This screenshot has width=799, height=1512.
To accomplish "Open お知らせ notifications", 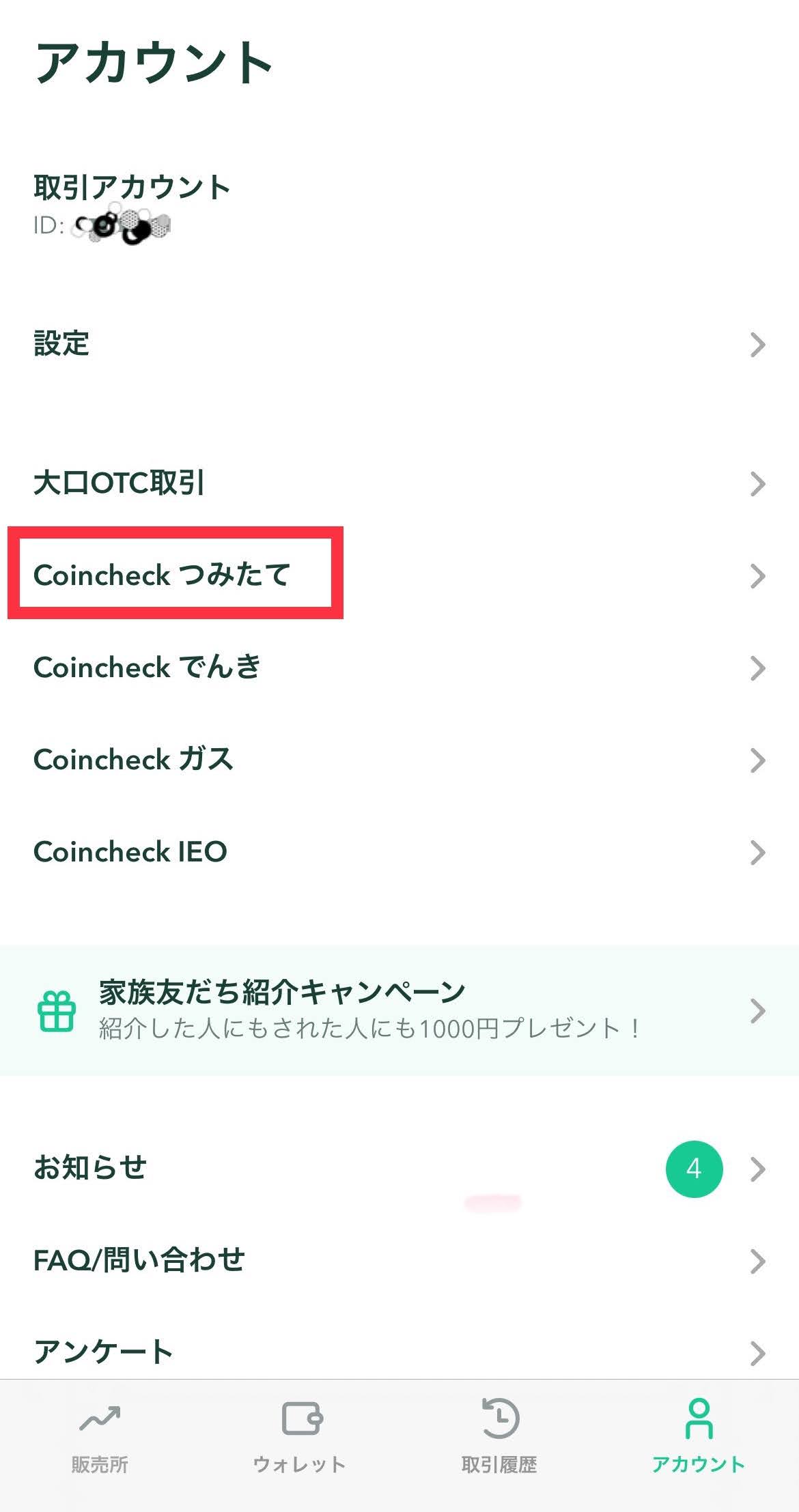I will pyautogui.click(x=399, y=1169).
